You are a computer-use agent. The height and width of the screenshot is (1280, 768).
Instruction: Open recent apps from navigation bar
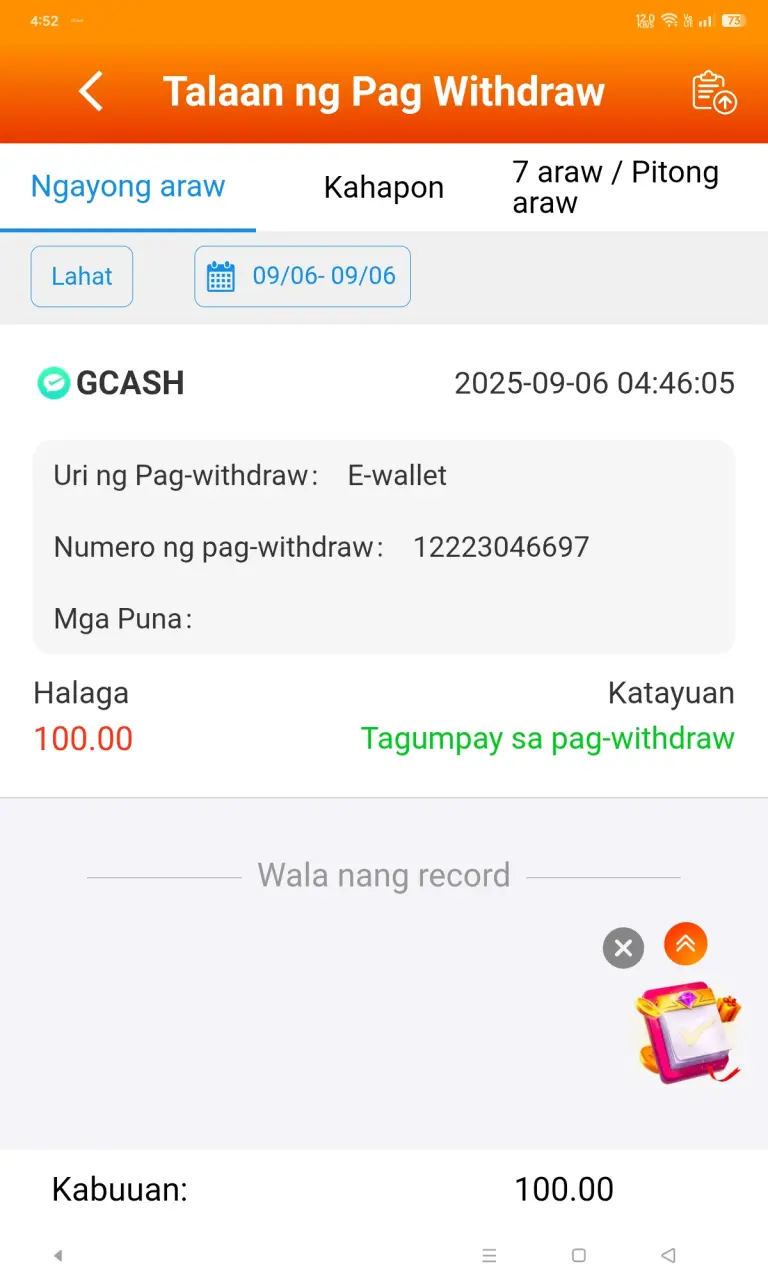489,1255
